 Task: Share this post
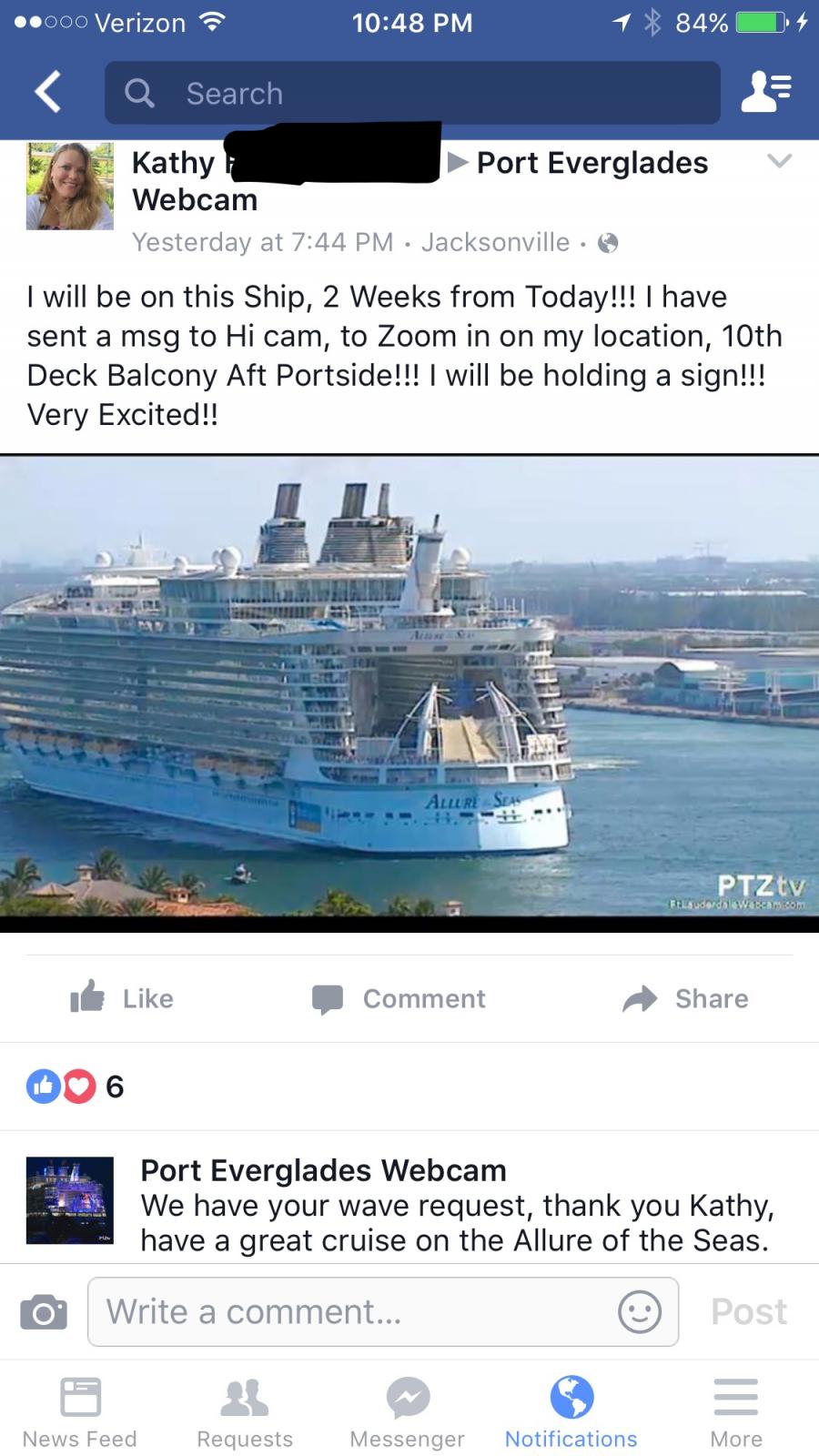tap(685, 998)
